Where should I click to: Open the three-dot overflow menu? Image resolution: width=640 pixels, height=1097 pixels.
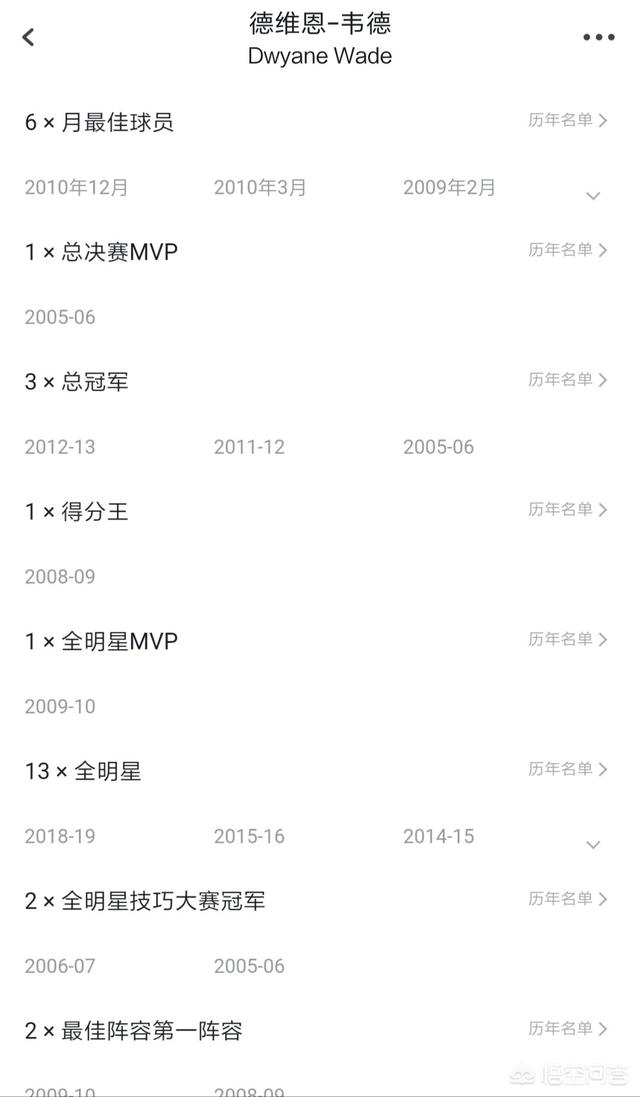pyautogui.click(x=599, y=38)
